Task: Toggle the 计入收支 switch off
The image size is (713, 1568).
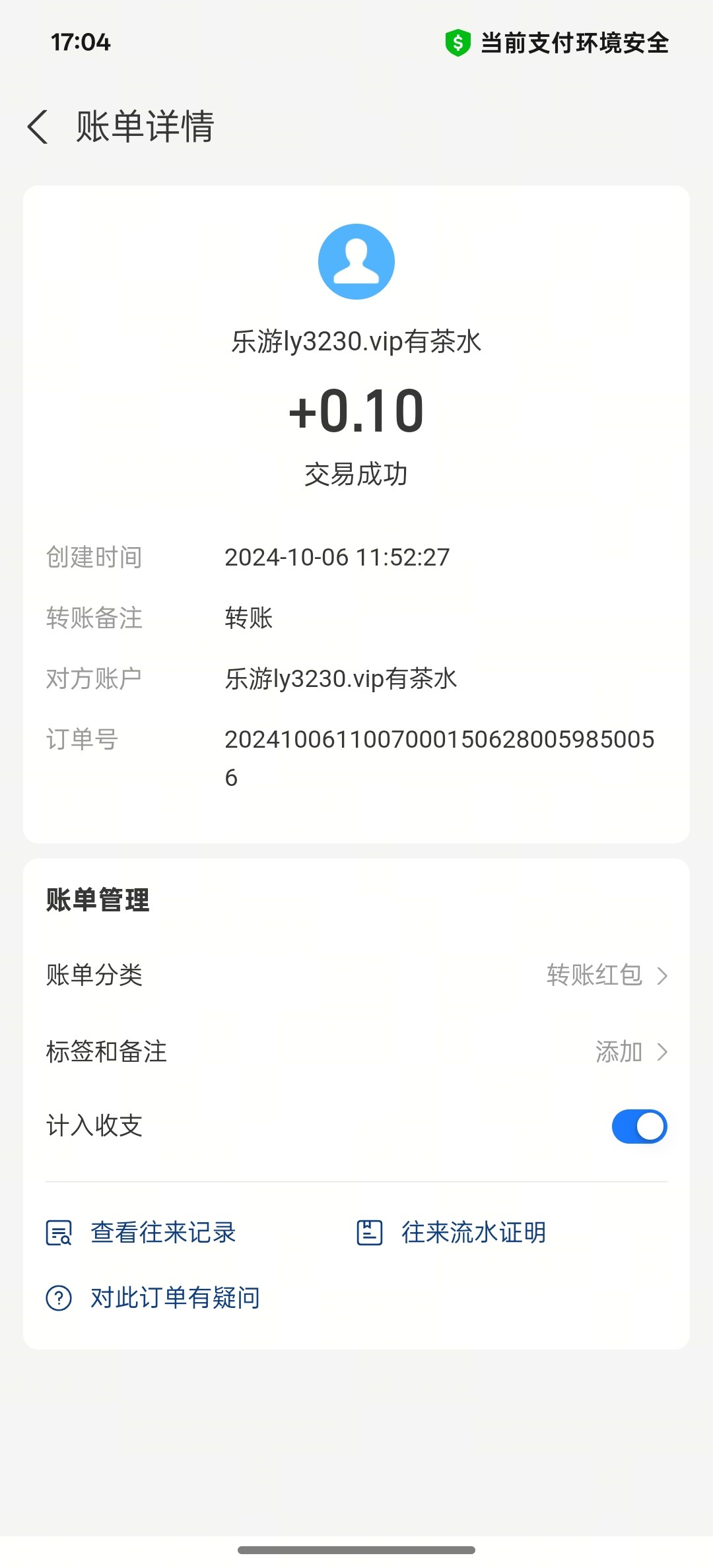Action: point(639,1126)
